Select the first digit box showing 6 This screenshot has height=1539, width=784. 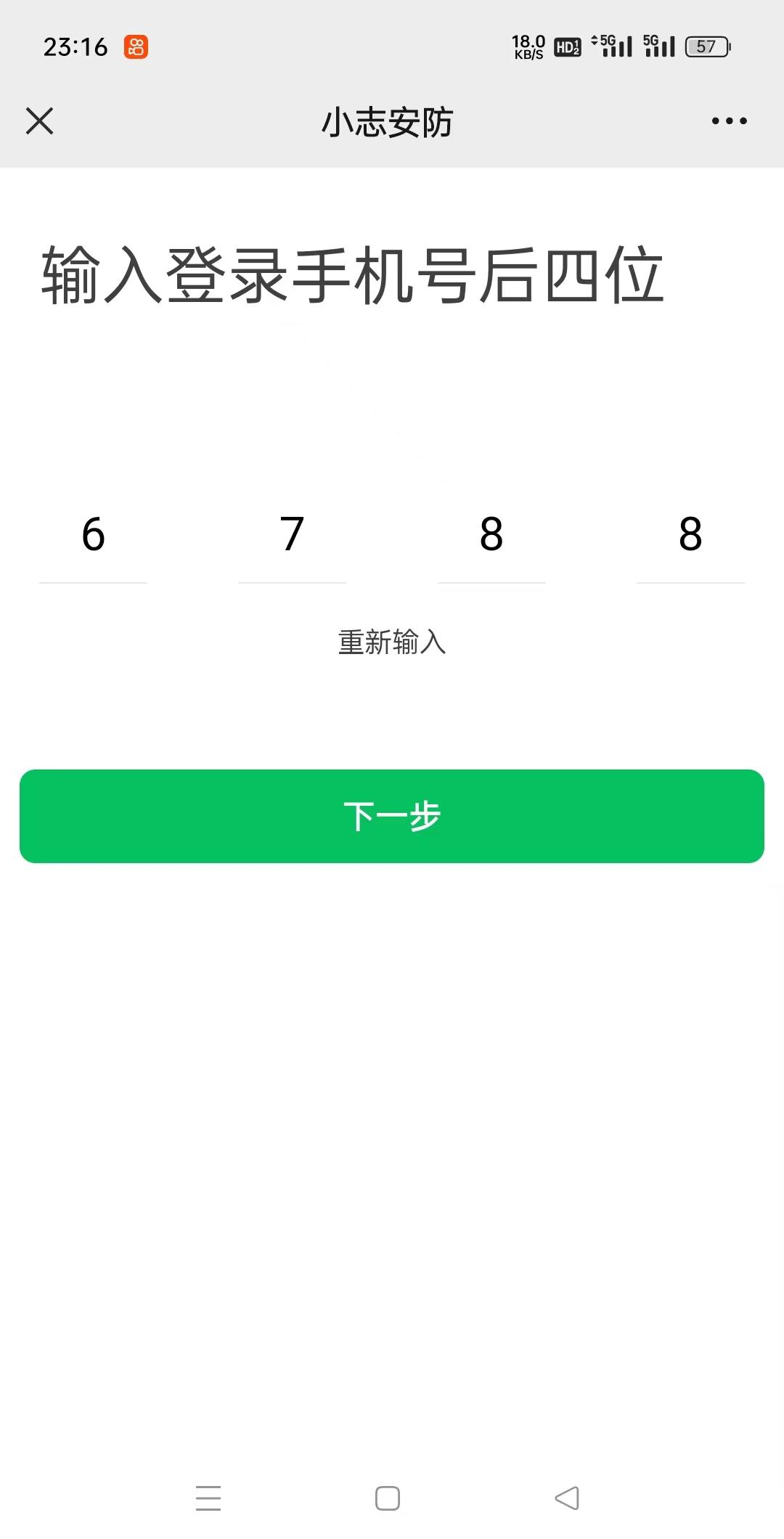tap(93, 536)
